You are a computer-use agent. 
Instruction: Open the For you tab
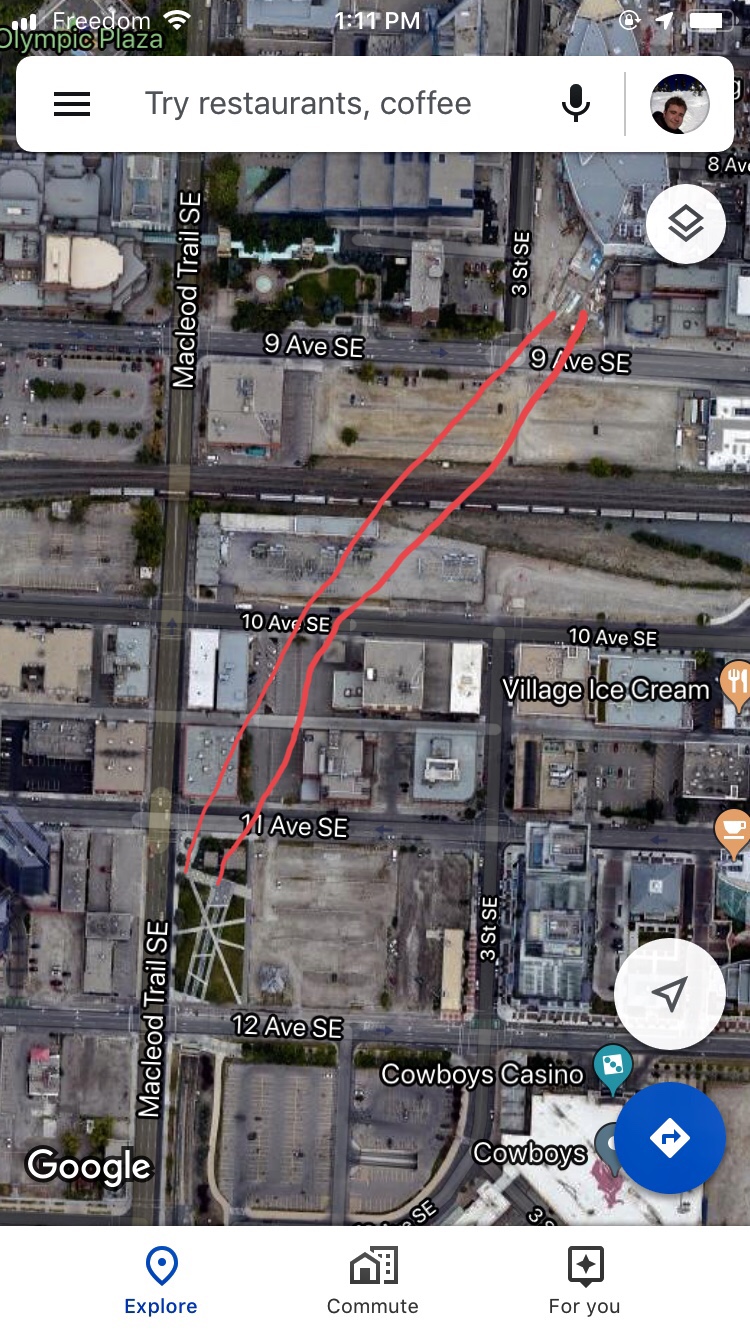click(584, 1279)
